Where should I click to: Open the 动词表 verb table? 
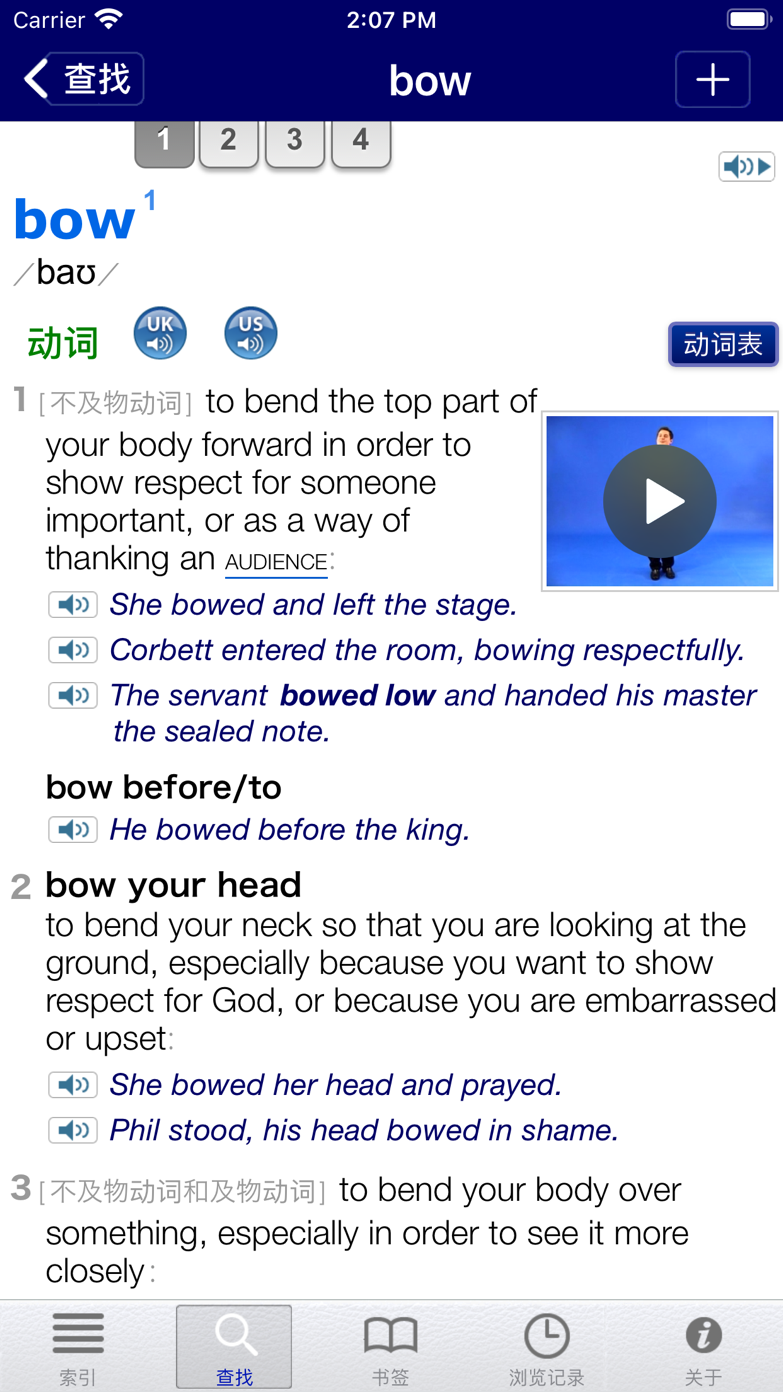tap(722, 345)
